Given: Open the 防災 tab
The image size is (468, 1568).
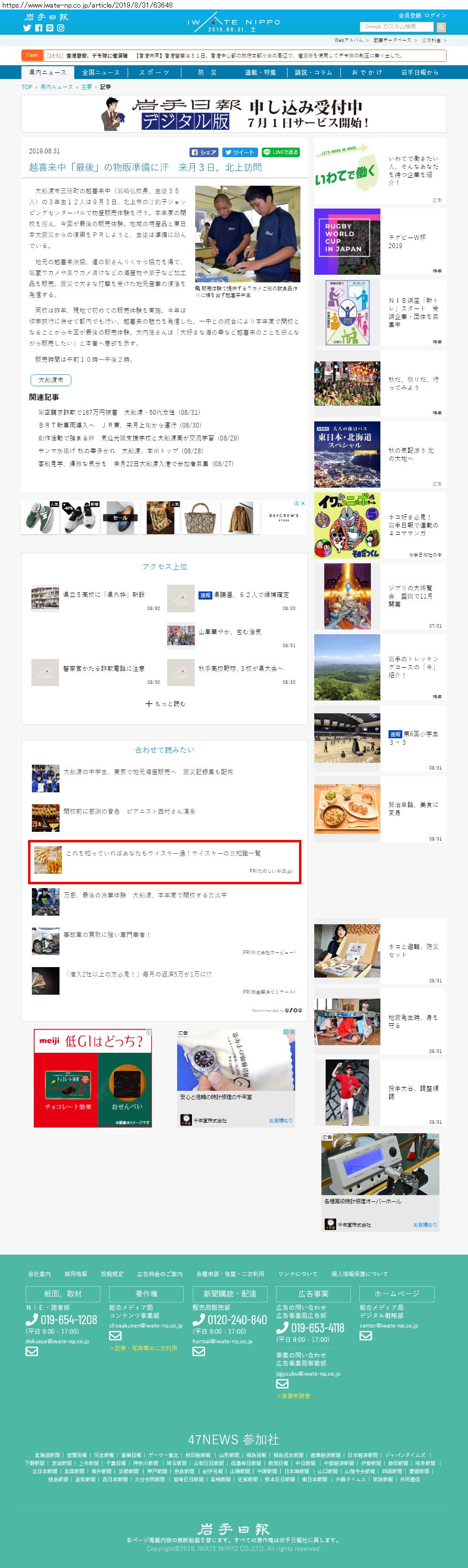Looking at the screenshot, I should [207, 72].
